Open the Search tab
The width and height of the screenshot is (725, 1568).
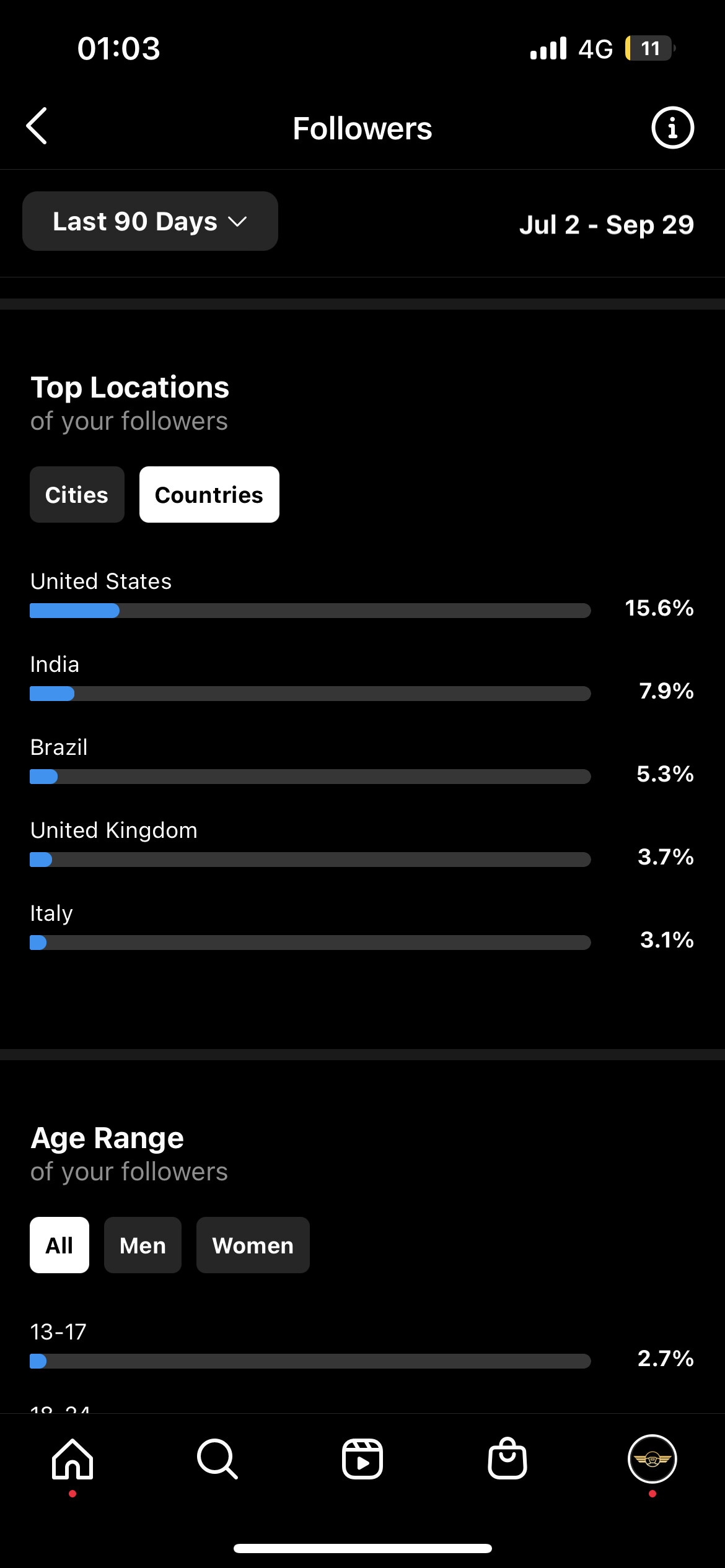point(217,1459)
